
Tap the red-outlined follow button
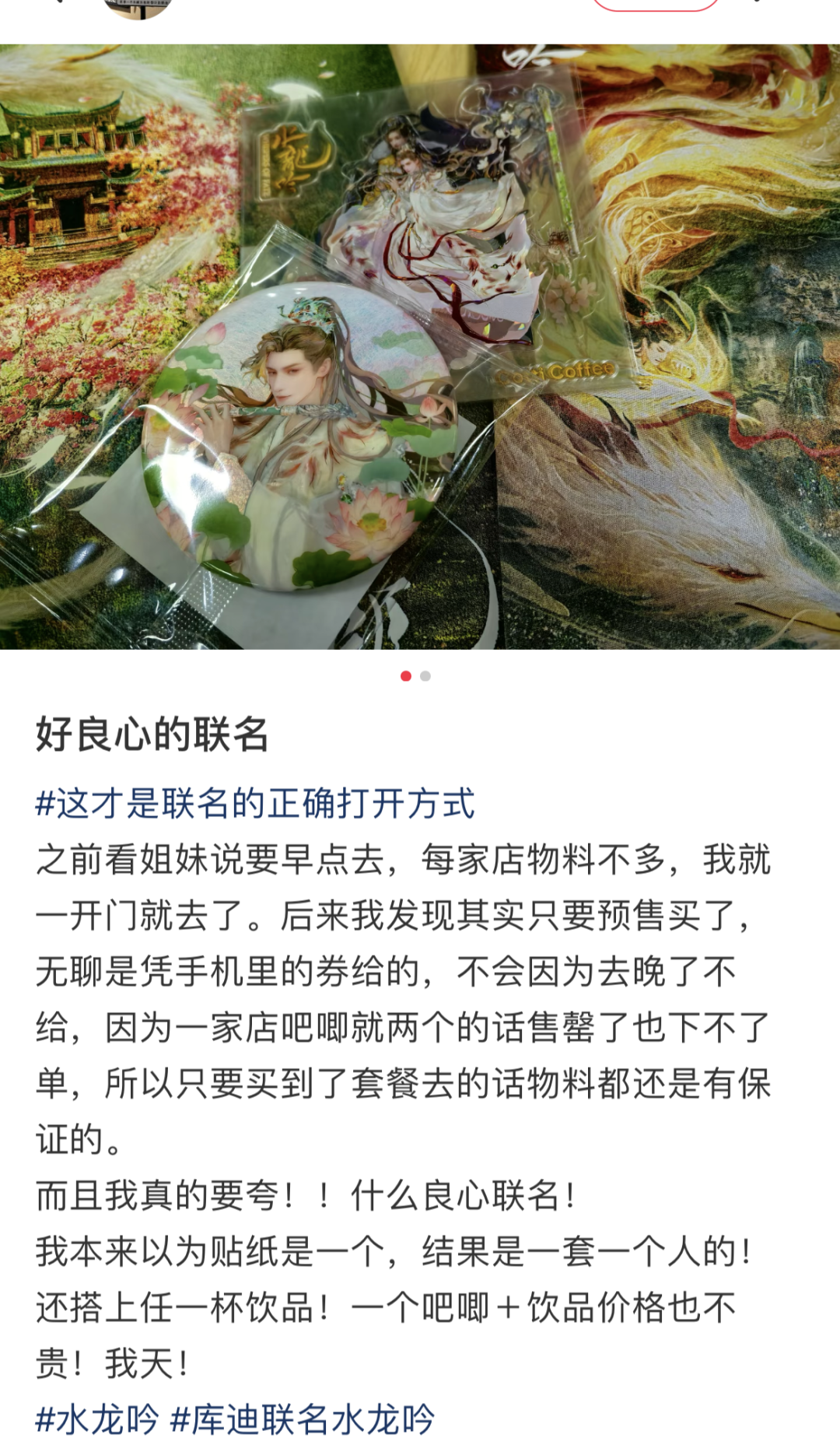[x=655, y=5]
